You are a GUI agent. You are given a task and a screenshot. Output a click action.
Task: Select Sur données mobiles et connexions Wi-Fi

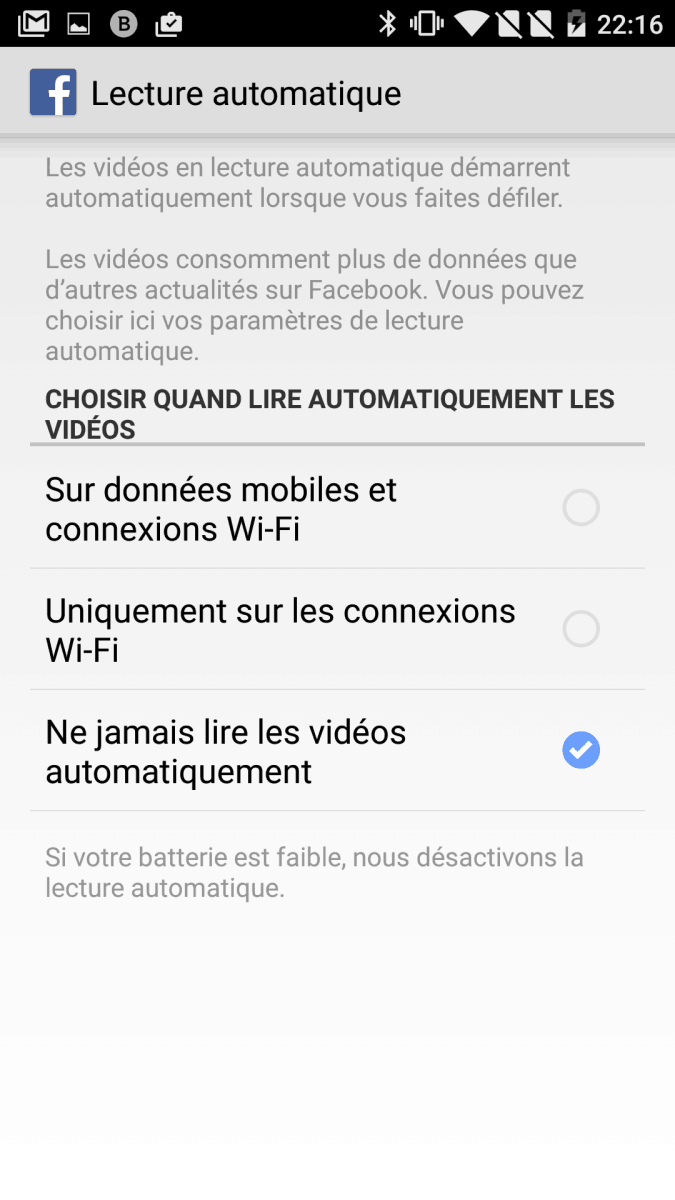337,508
